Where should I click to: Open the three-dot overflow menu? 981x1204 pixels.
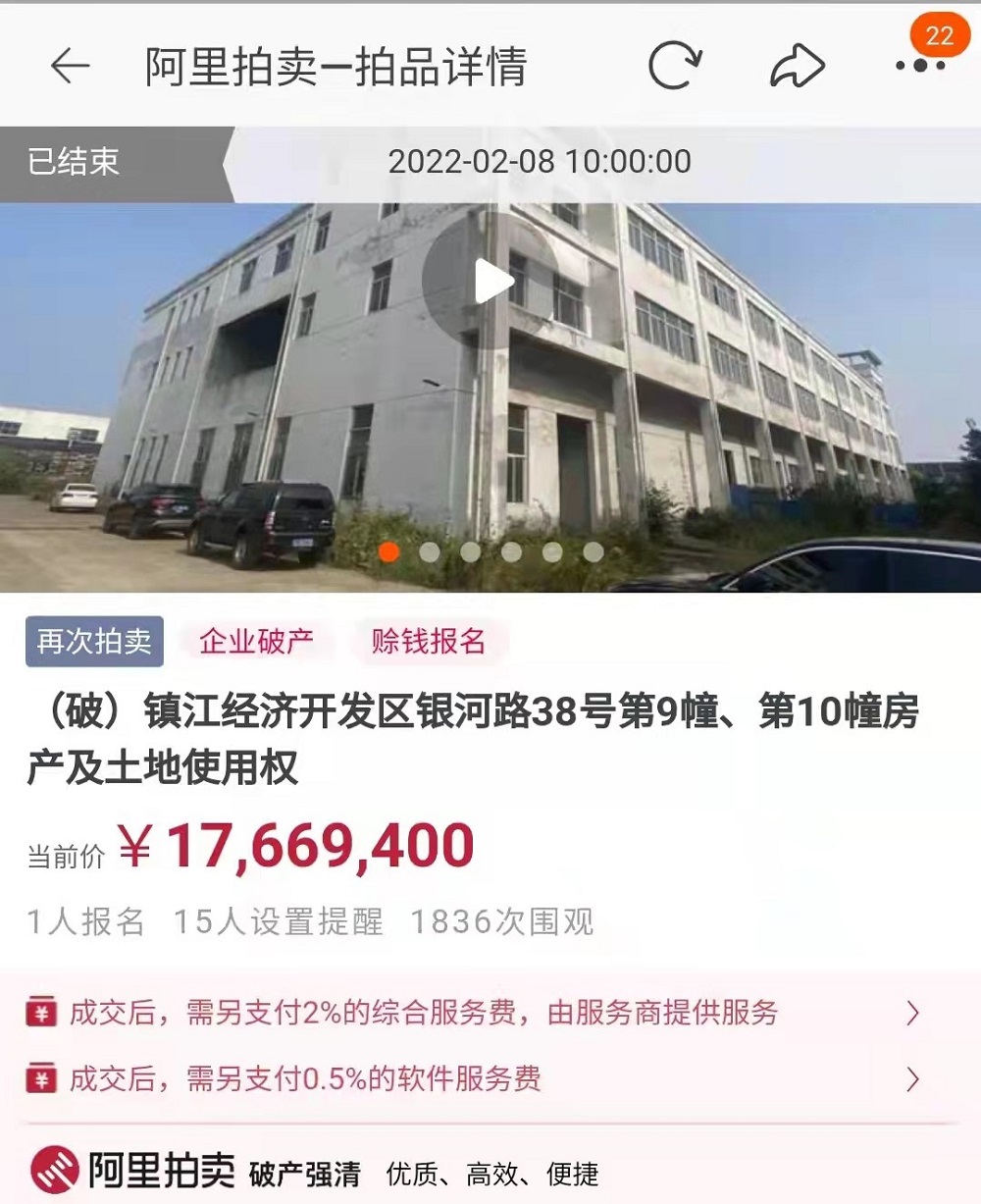pos(919,67)
